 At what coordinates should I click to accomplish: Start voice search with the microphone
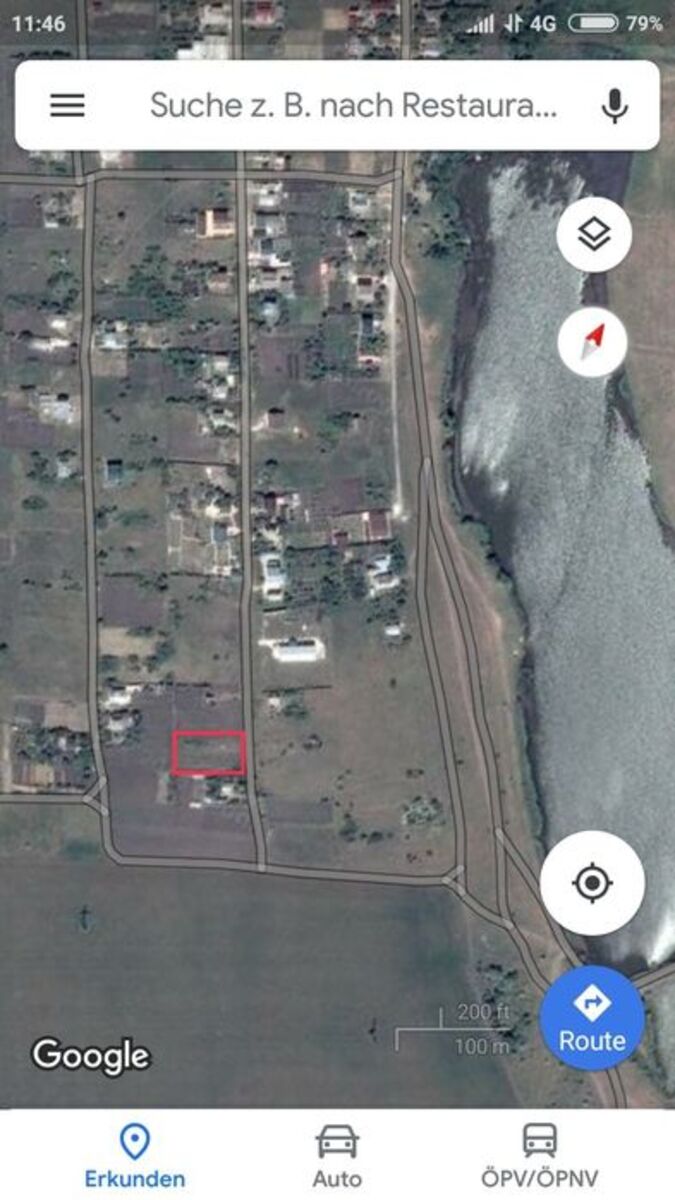tap(614, 106)
